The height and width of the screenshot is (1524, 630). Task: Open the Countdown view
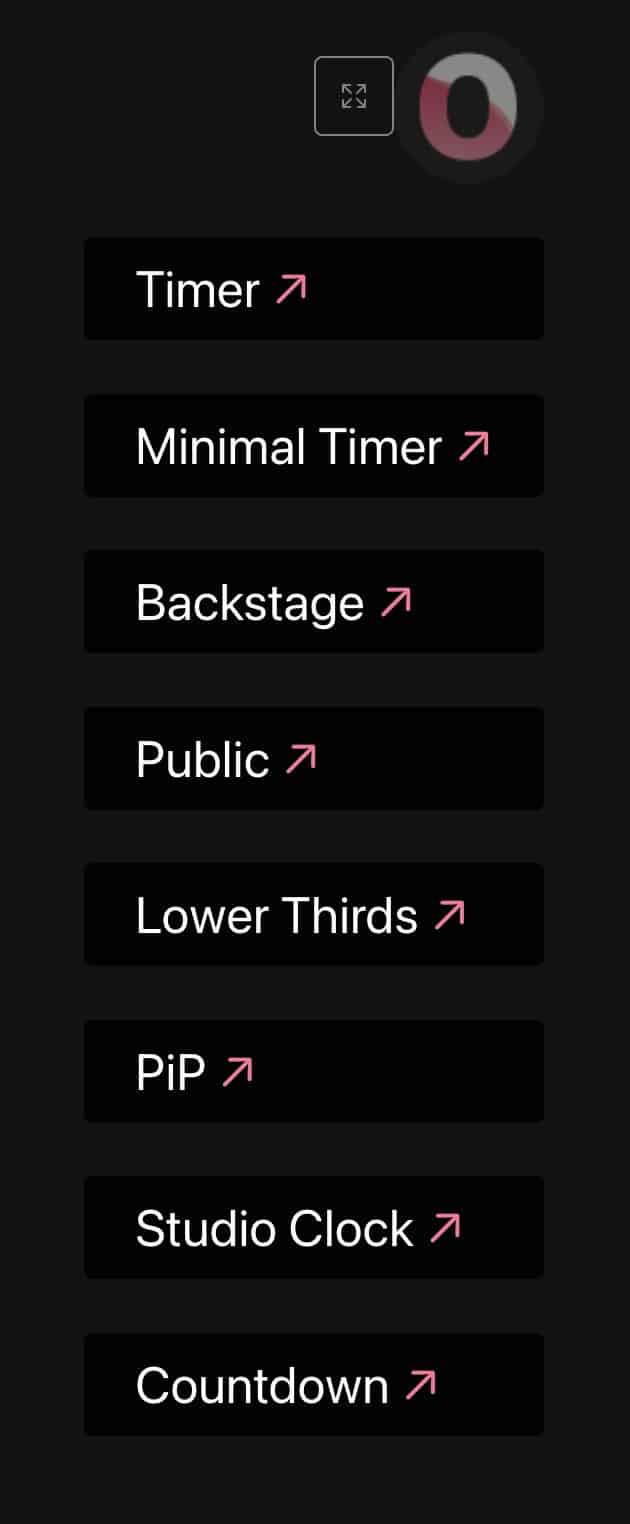[313, 1385]
